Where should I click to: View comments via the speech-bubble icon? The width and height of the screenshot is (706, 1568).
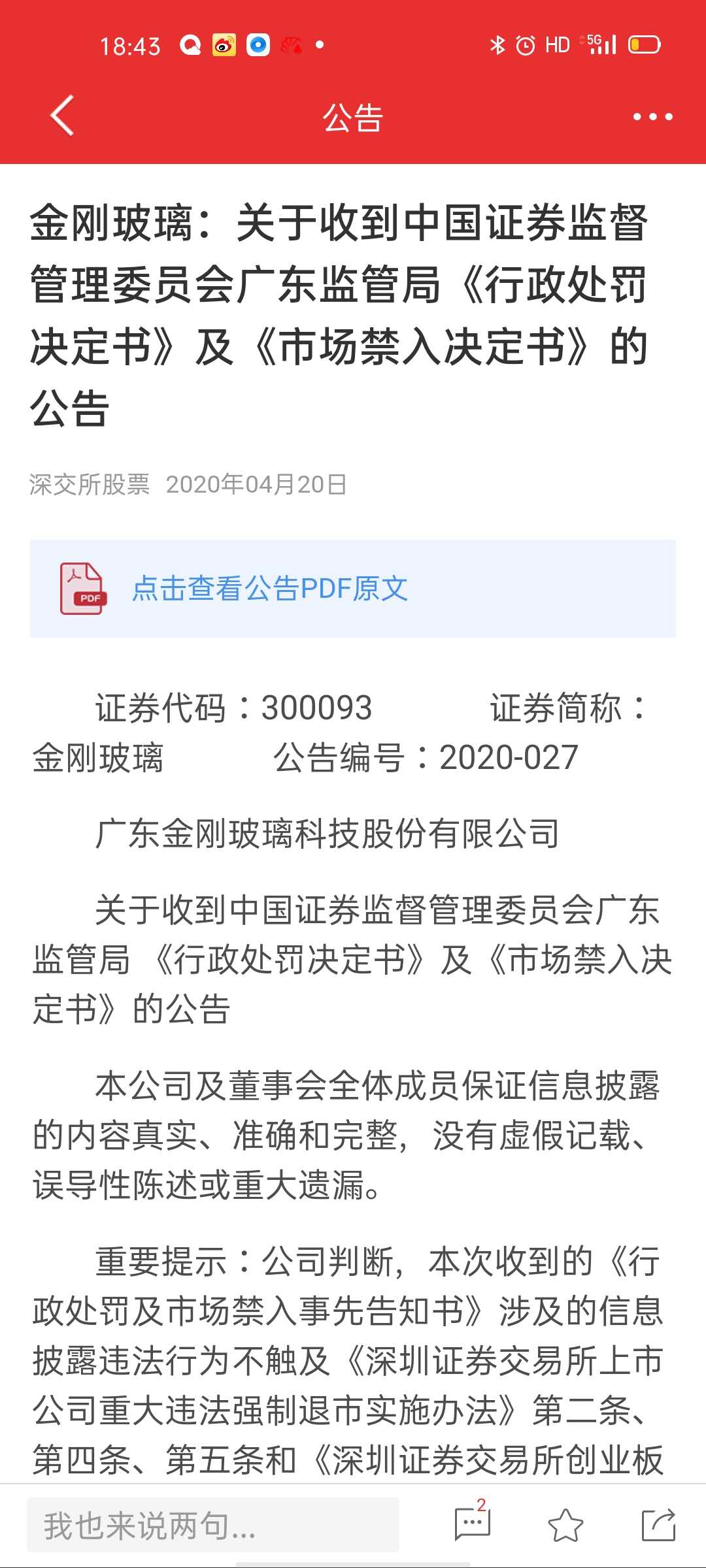[x=472, y=1524]
